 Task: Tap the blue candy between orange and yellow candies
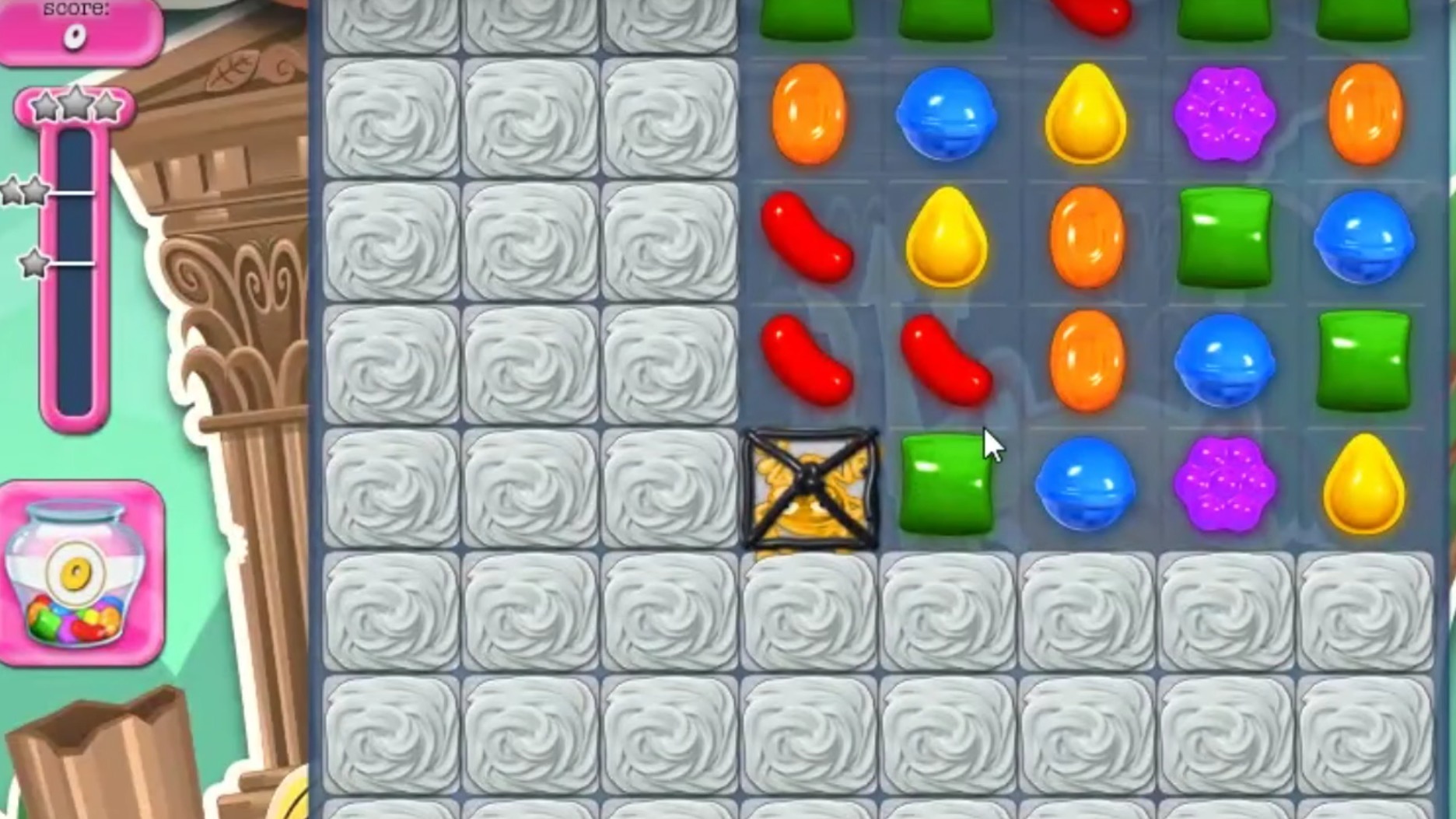pyautogui.click(x=946, y=115)
